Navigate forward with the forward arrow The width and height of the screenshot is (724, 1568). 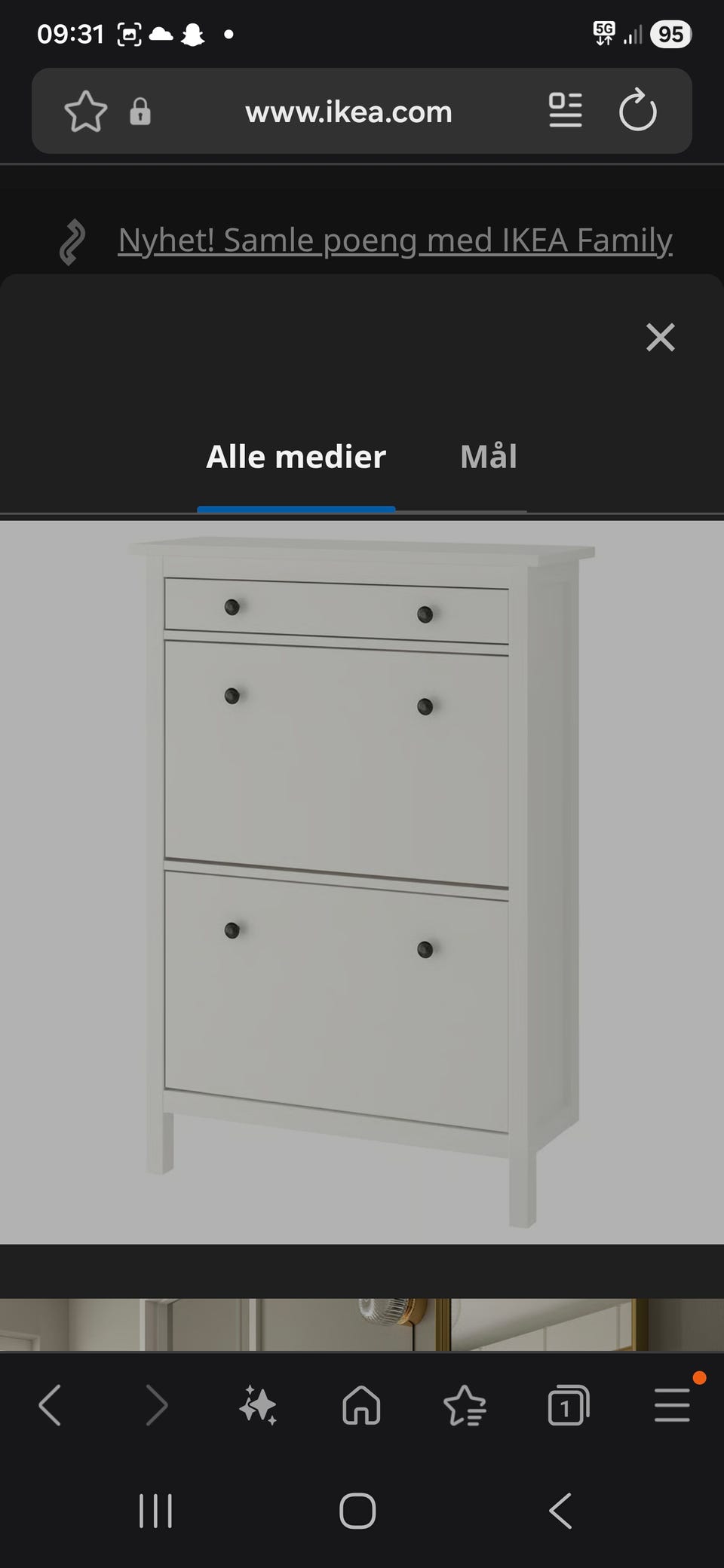(x=158, y=1404)
